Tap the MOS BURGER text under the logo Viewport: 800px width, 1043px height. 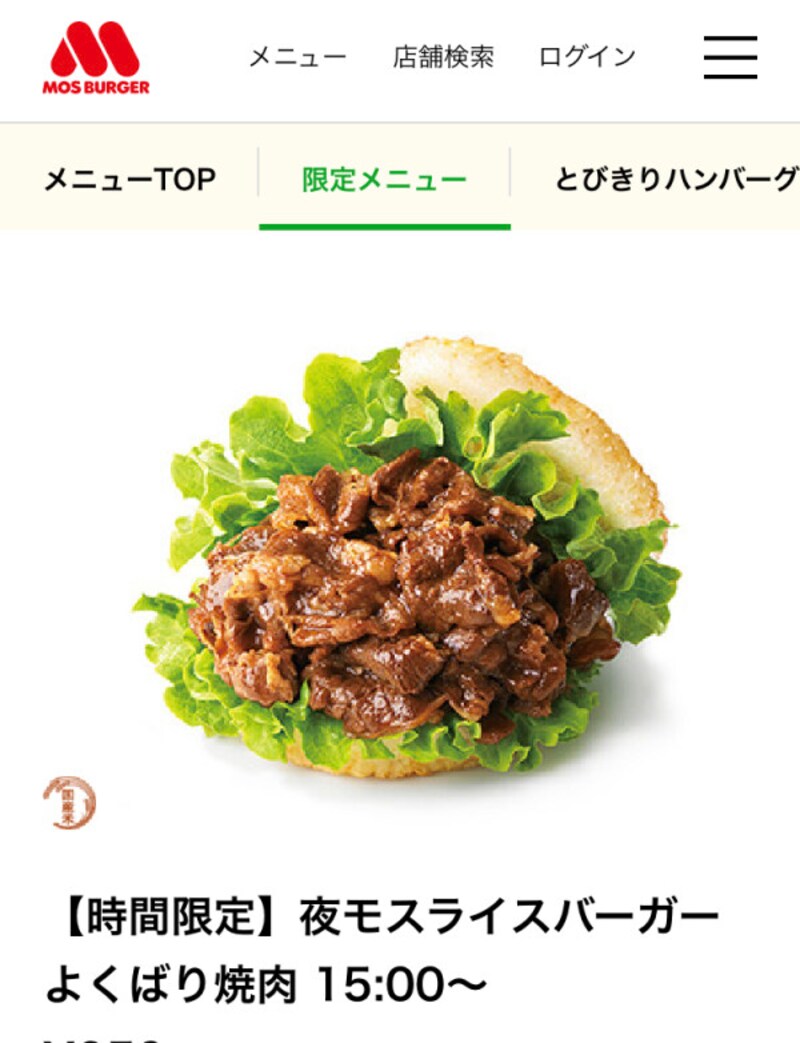pos(97,88)
